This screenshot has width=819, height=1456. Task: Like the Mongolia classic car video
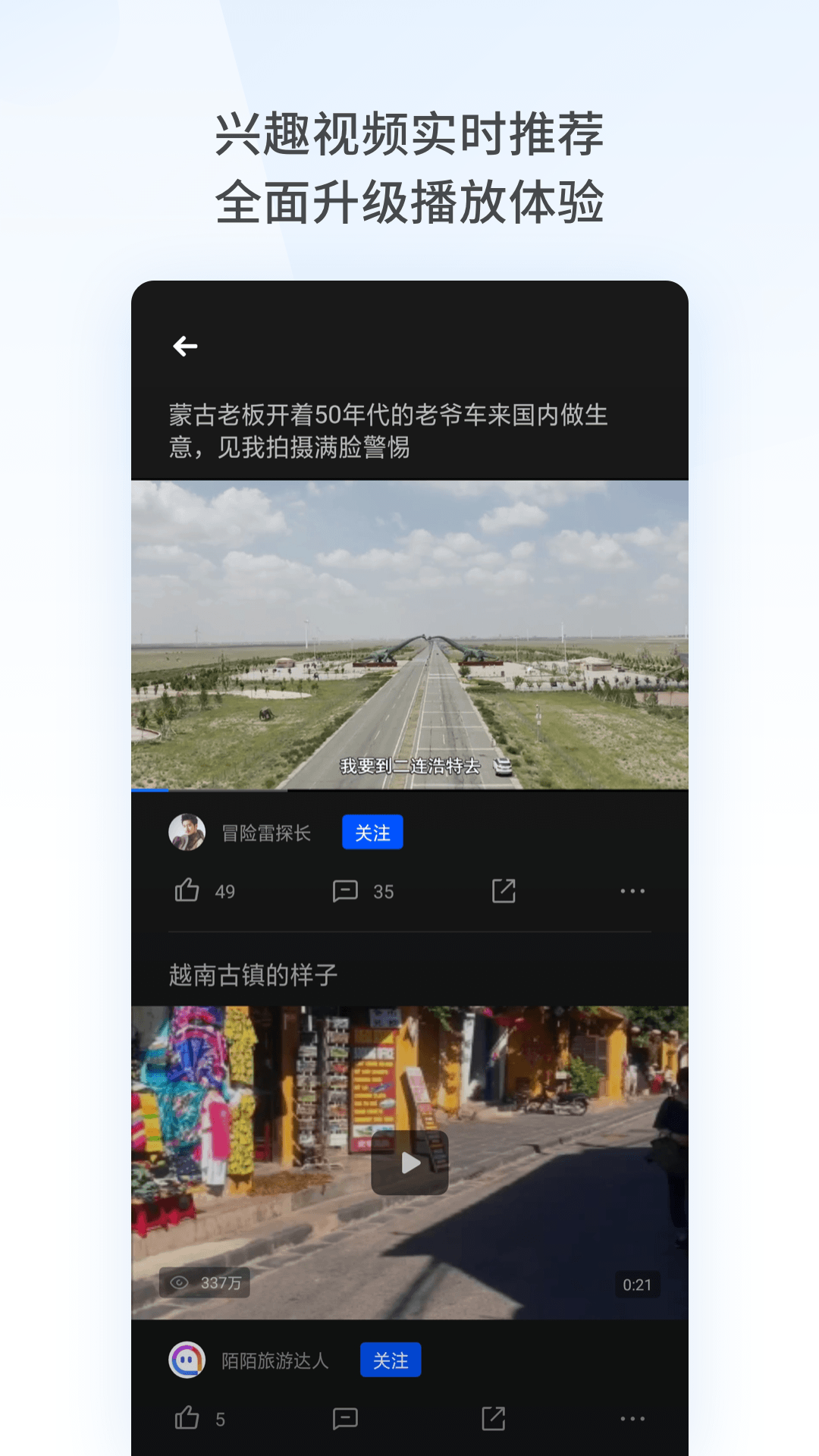187,890
